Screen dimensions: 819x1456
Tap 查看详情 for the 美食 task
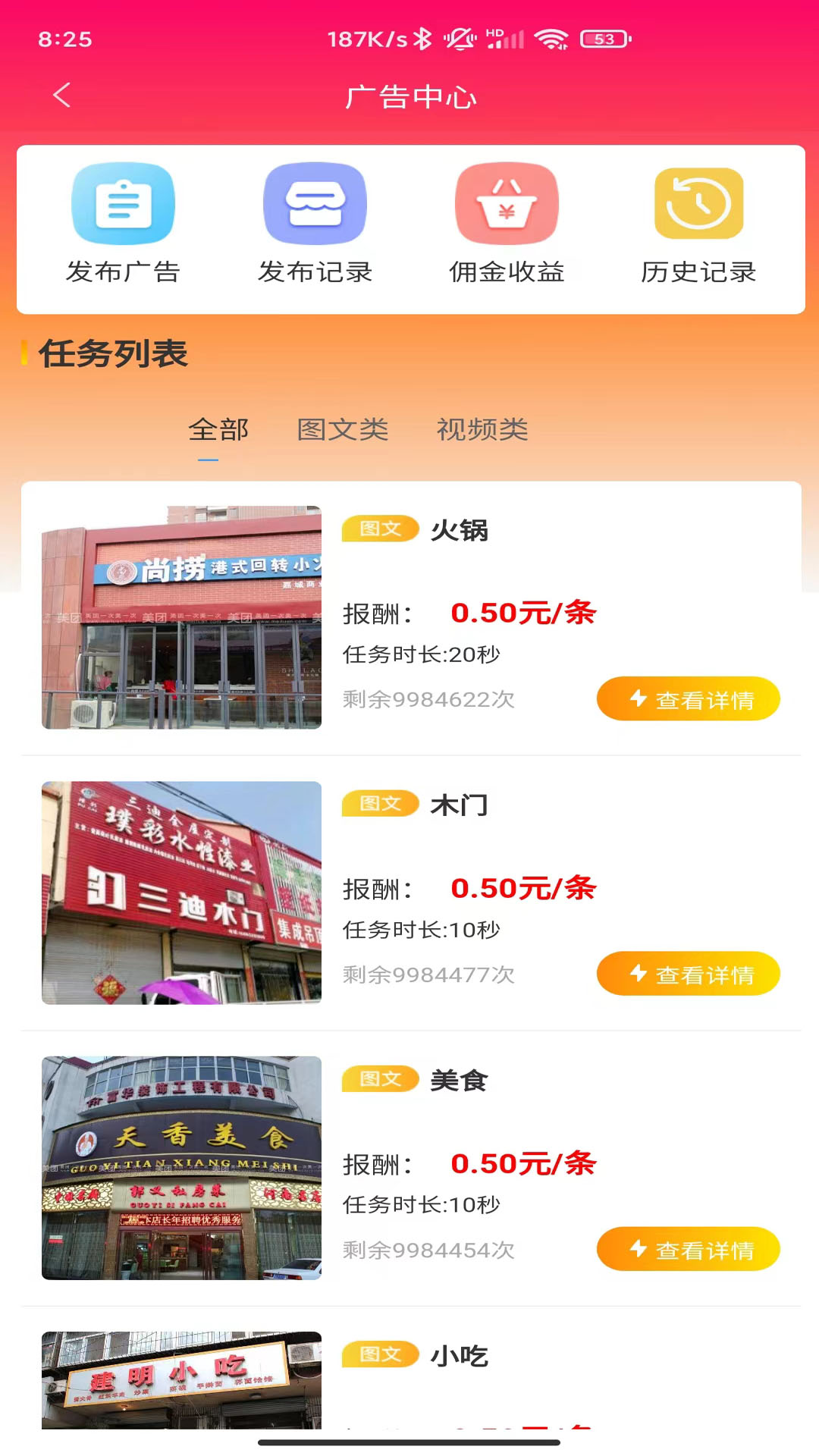[x=688, y=1249]
